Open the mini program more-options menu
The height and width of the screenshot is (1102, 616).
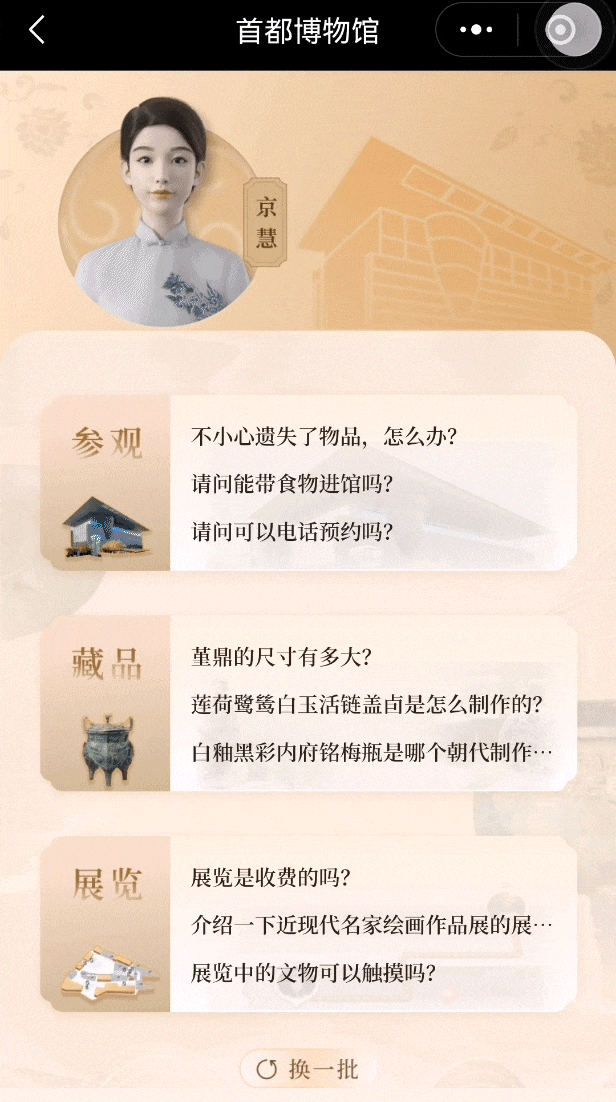tap(476, 30)
